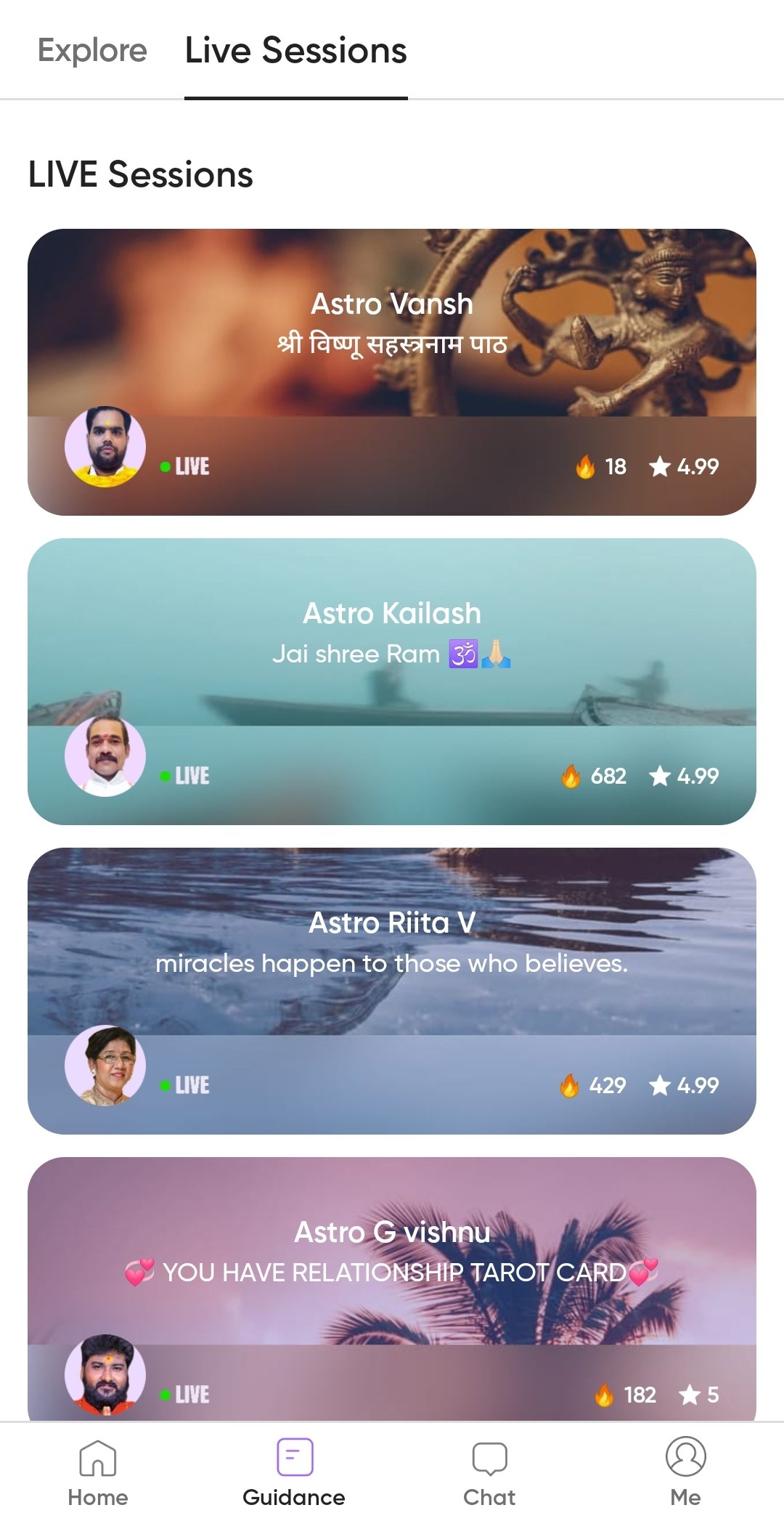Viewport: 784px width, 1521px height.
Task: Switch to the Chat tab
Action: (490, 1472)
